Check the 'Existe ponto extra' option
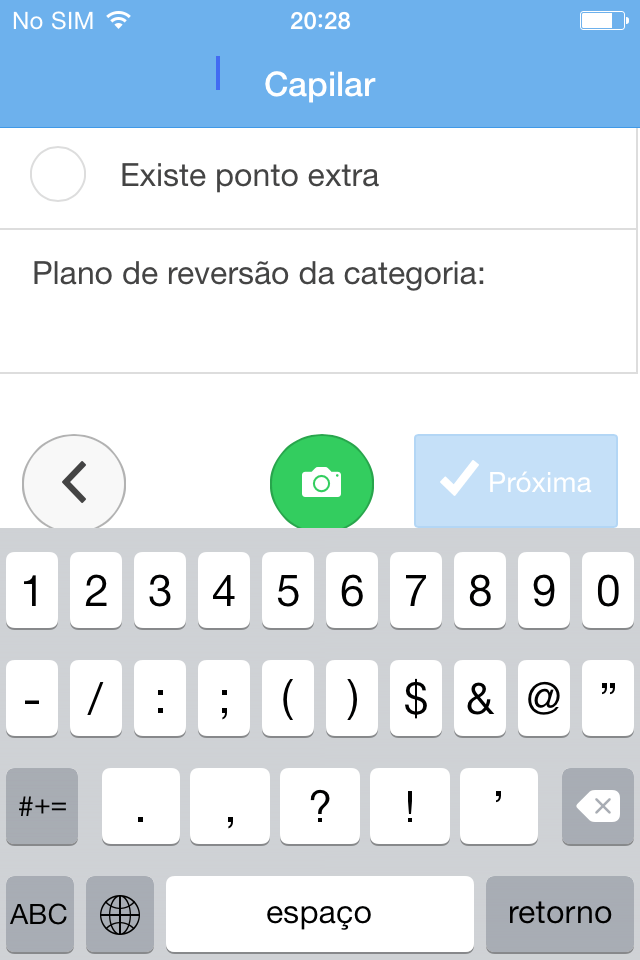Viewport: 640px width, 960px height. [x=58, y=175]
